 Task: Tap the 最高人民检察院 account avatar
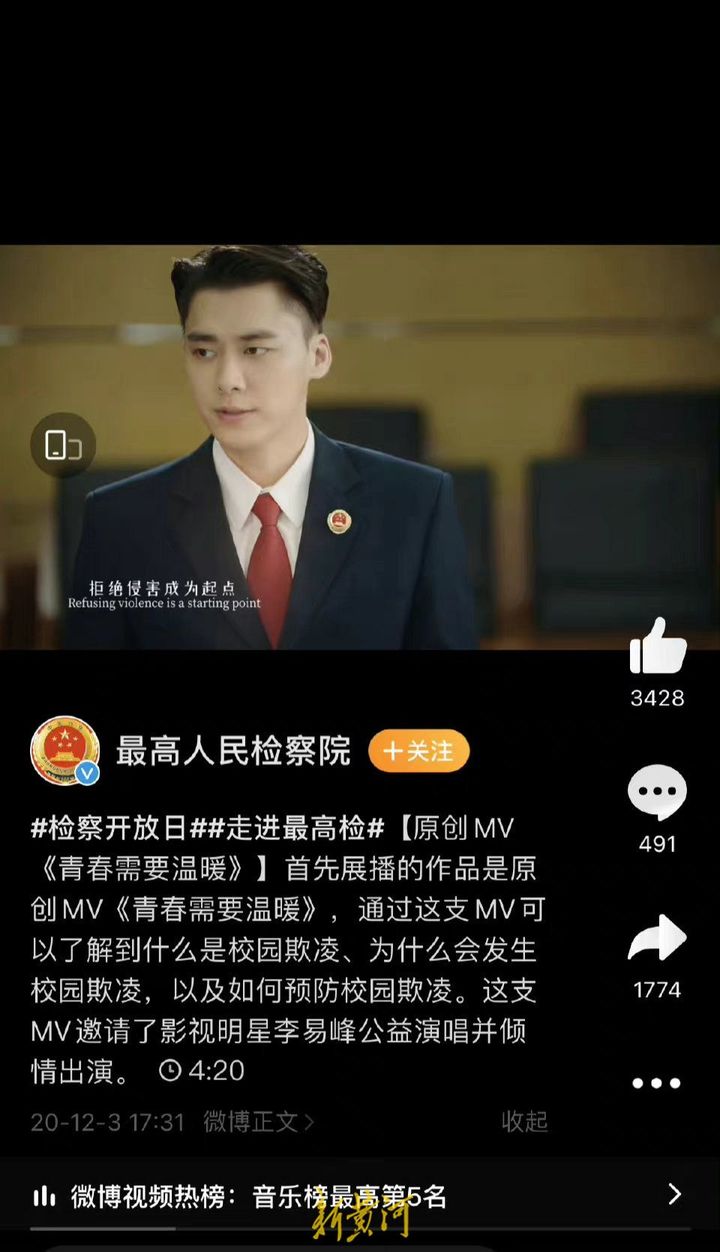64,750
